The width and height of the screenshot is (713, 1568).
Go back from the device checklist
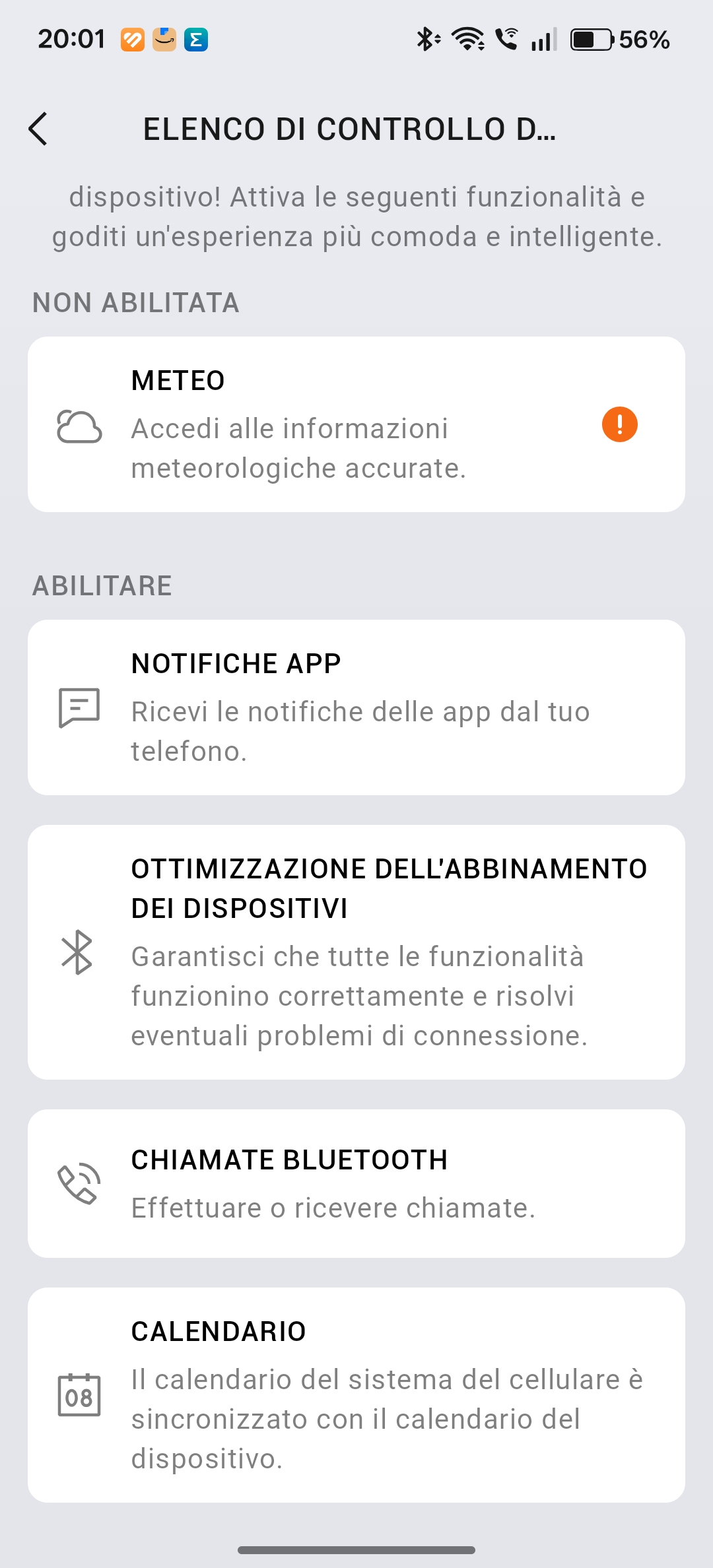(x=38, y=129)
